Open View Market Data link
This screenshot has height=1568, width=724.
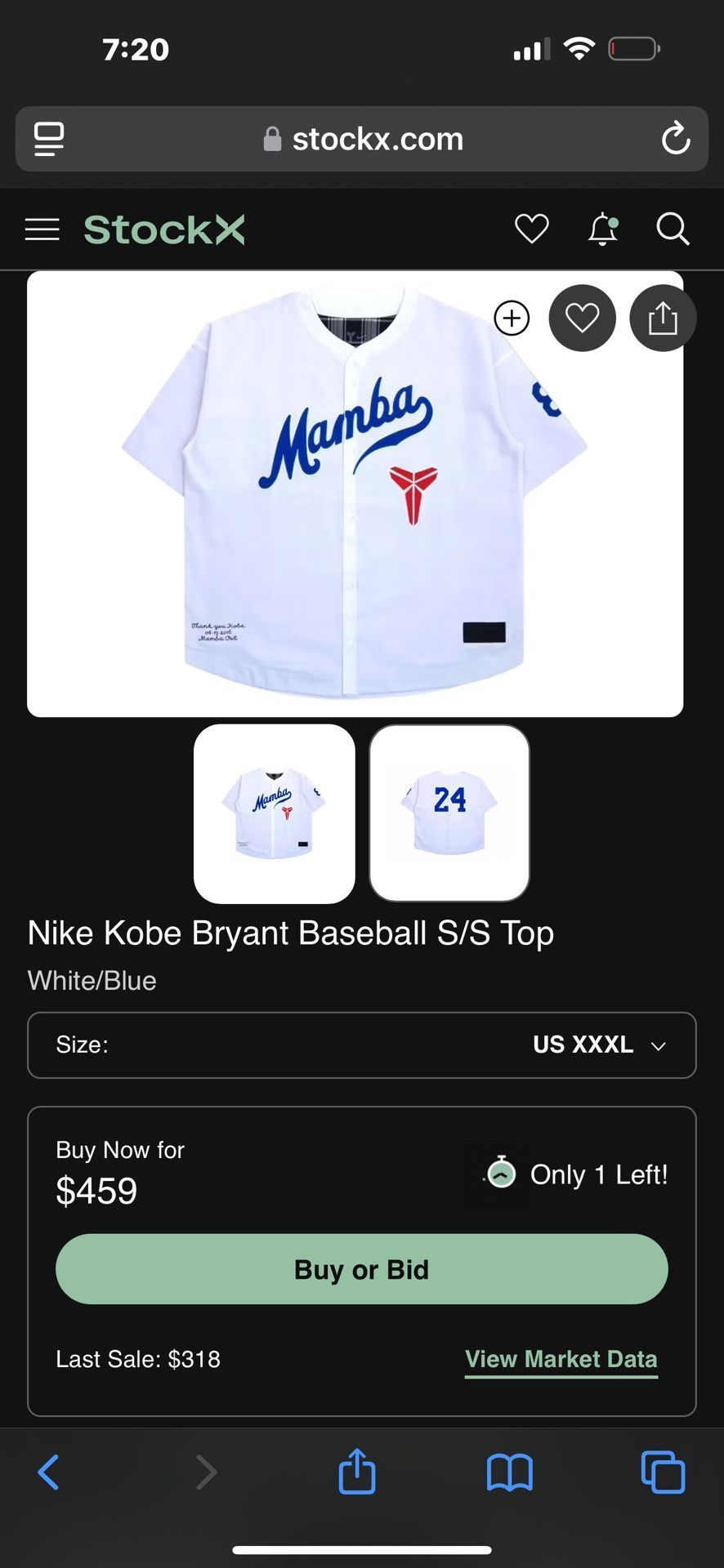point(561,1359)
